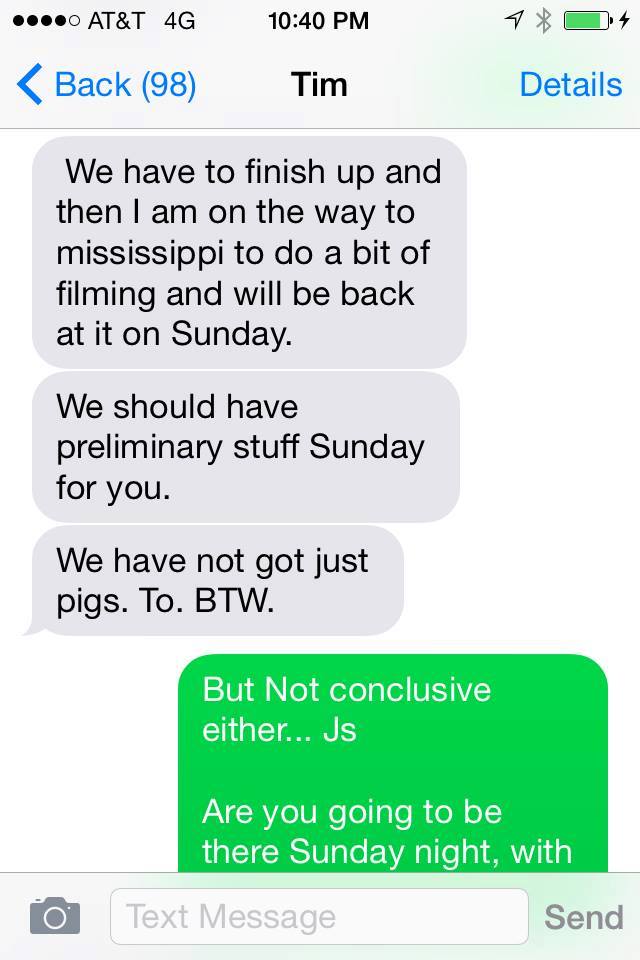Screen dimensions: 640x960
Task: Open the camera attachment icon
Action: [55, 916]
